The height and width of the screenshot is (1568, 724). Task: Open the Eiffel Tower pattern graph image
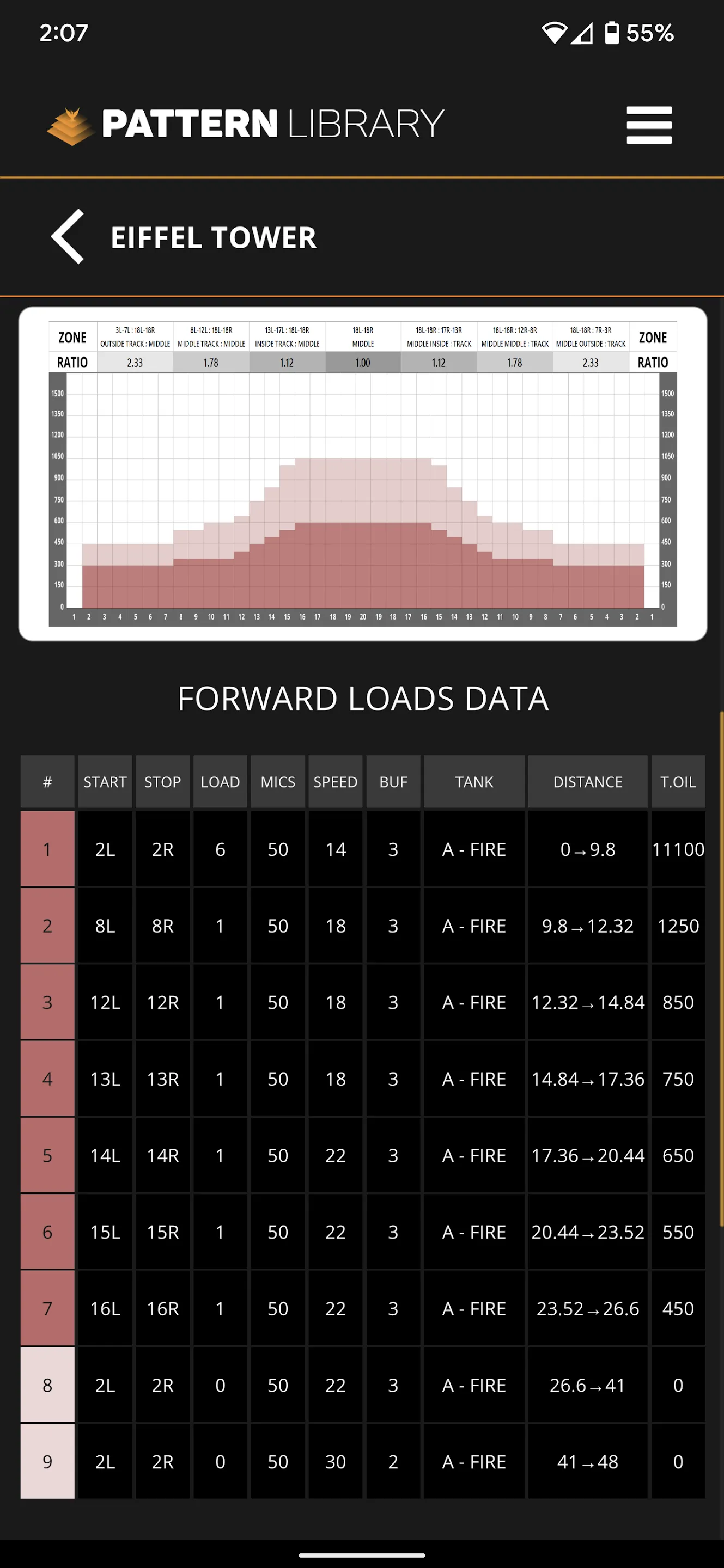[362, 474]
